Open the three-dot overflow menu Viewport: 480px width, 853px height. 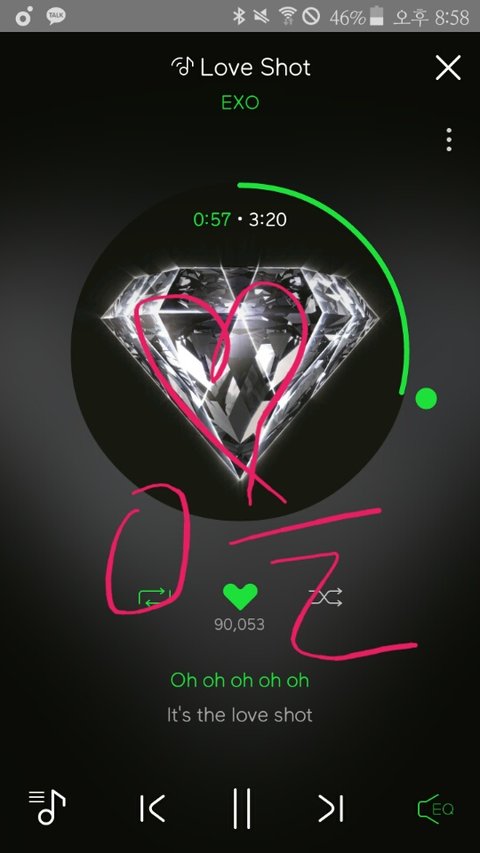coord(448,140)
